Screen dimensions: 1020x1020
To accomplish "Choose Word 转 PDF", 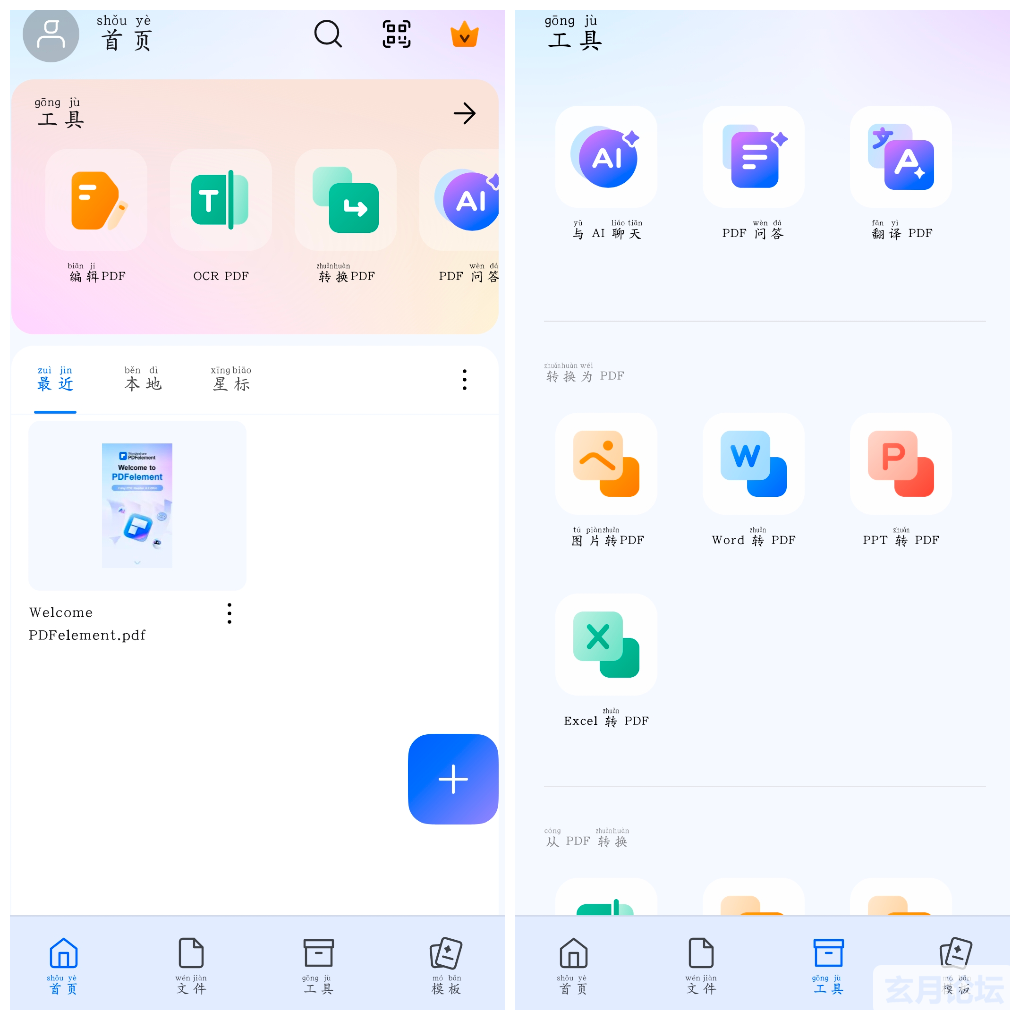I will tap(753, 464).
